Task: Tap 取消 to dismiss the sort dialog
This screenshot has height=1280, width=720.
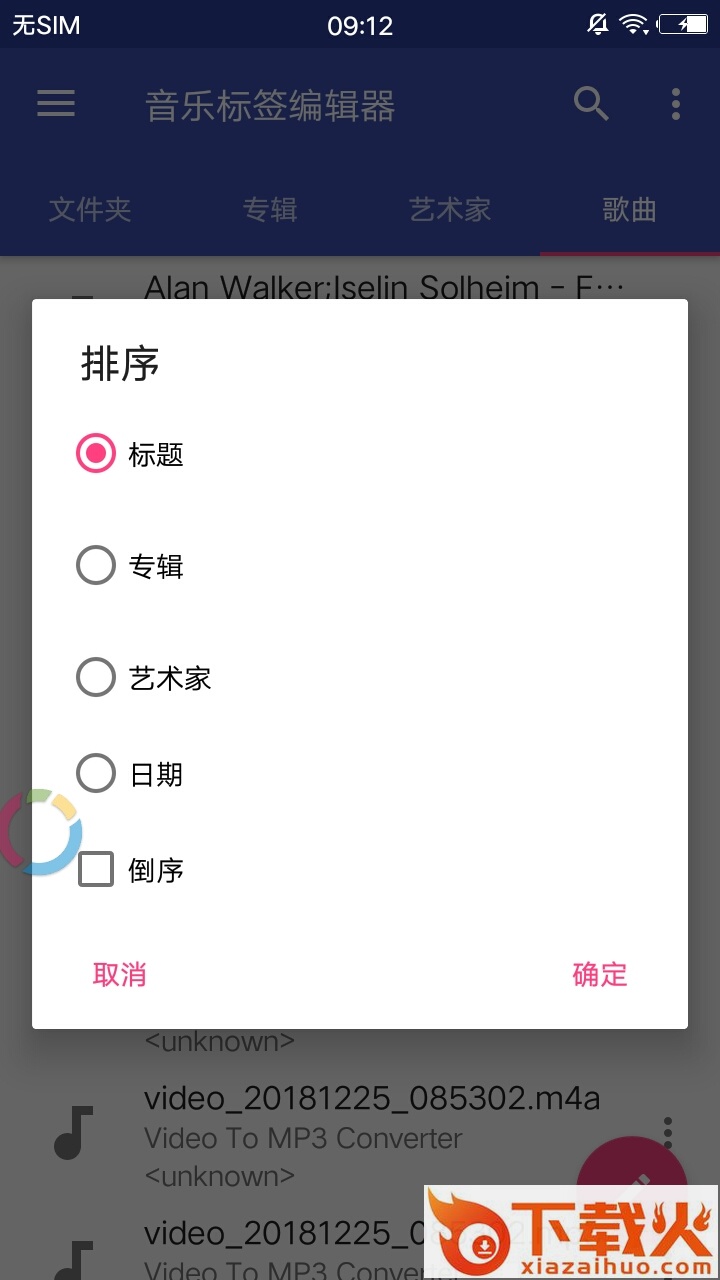Action: (x=120, y=975)
